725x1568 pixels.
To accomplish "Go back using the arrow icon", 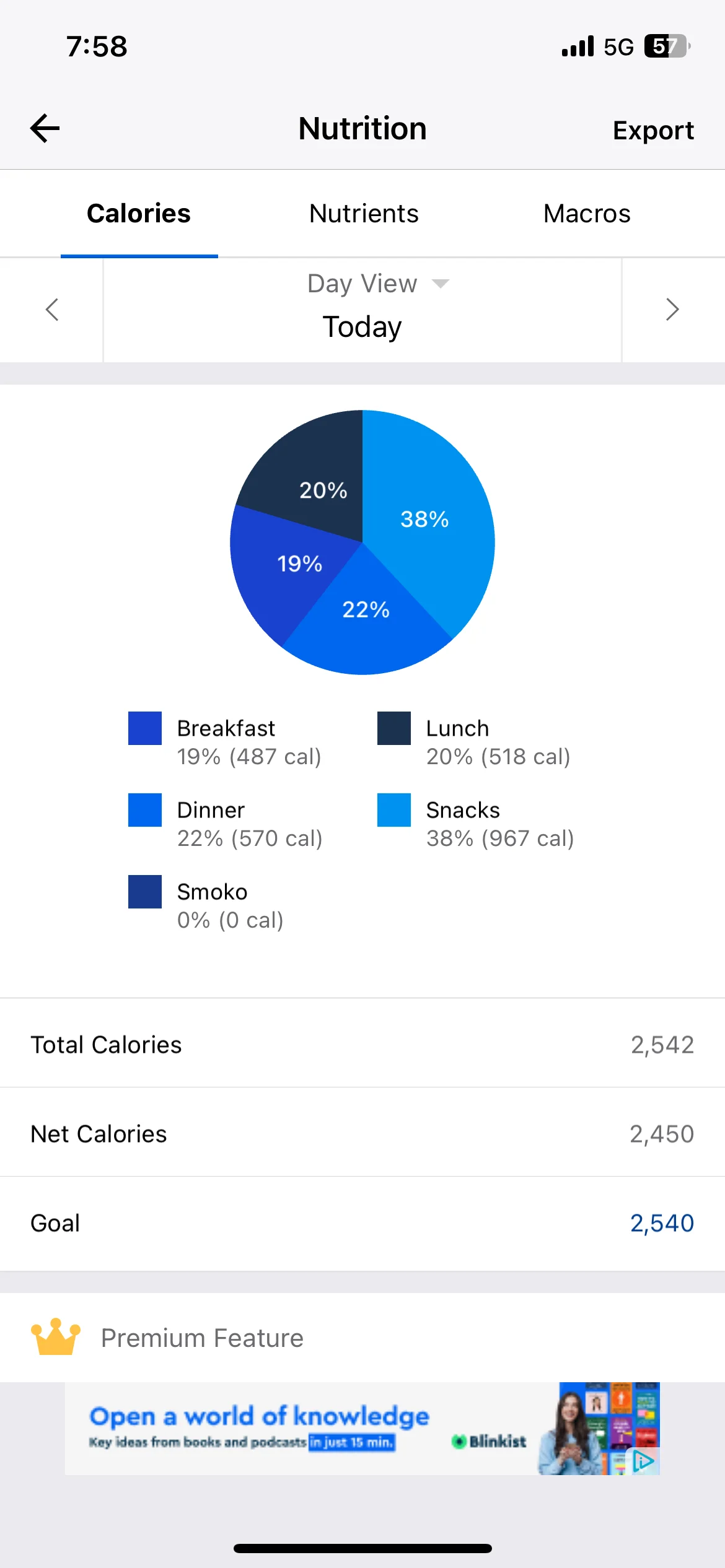I will click(x=45, y=128).
